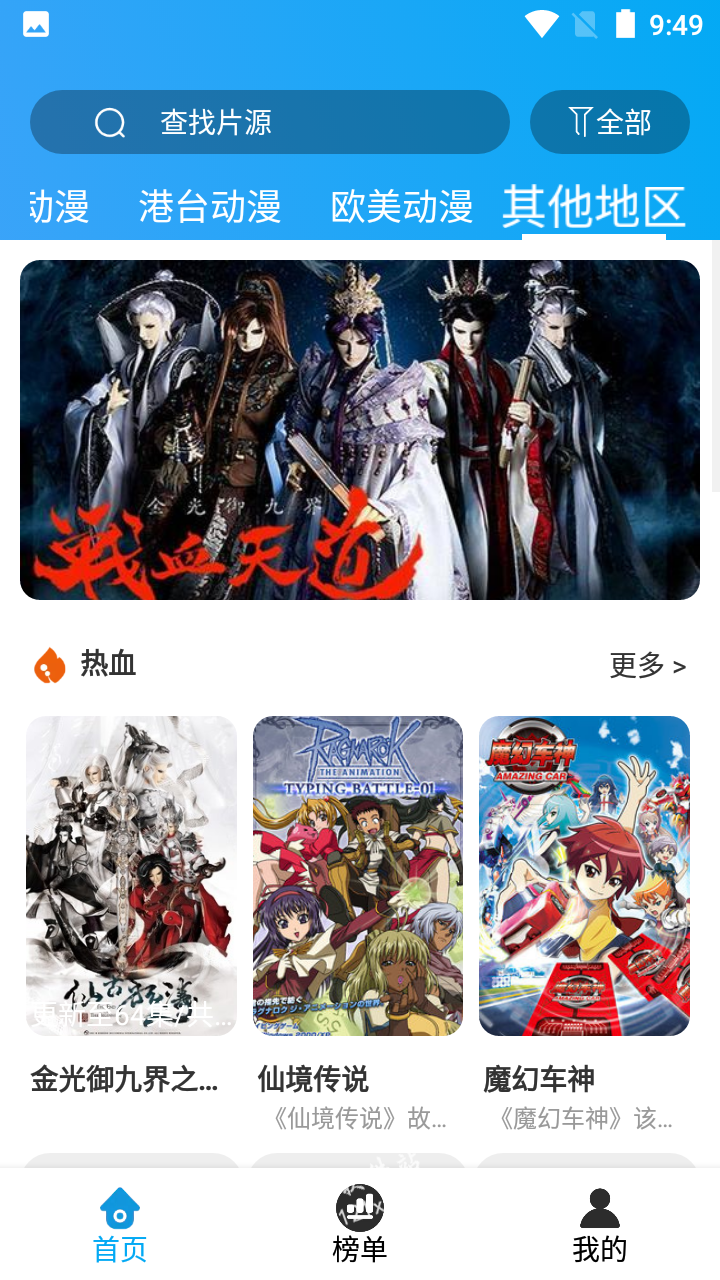Image resolution: width=720 pixels, height=1280 pixels.
Task: Switch to the 欧美动漫 tab
Action: pyautogui.click(x=402, y=207)
